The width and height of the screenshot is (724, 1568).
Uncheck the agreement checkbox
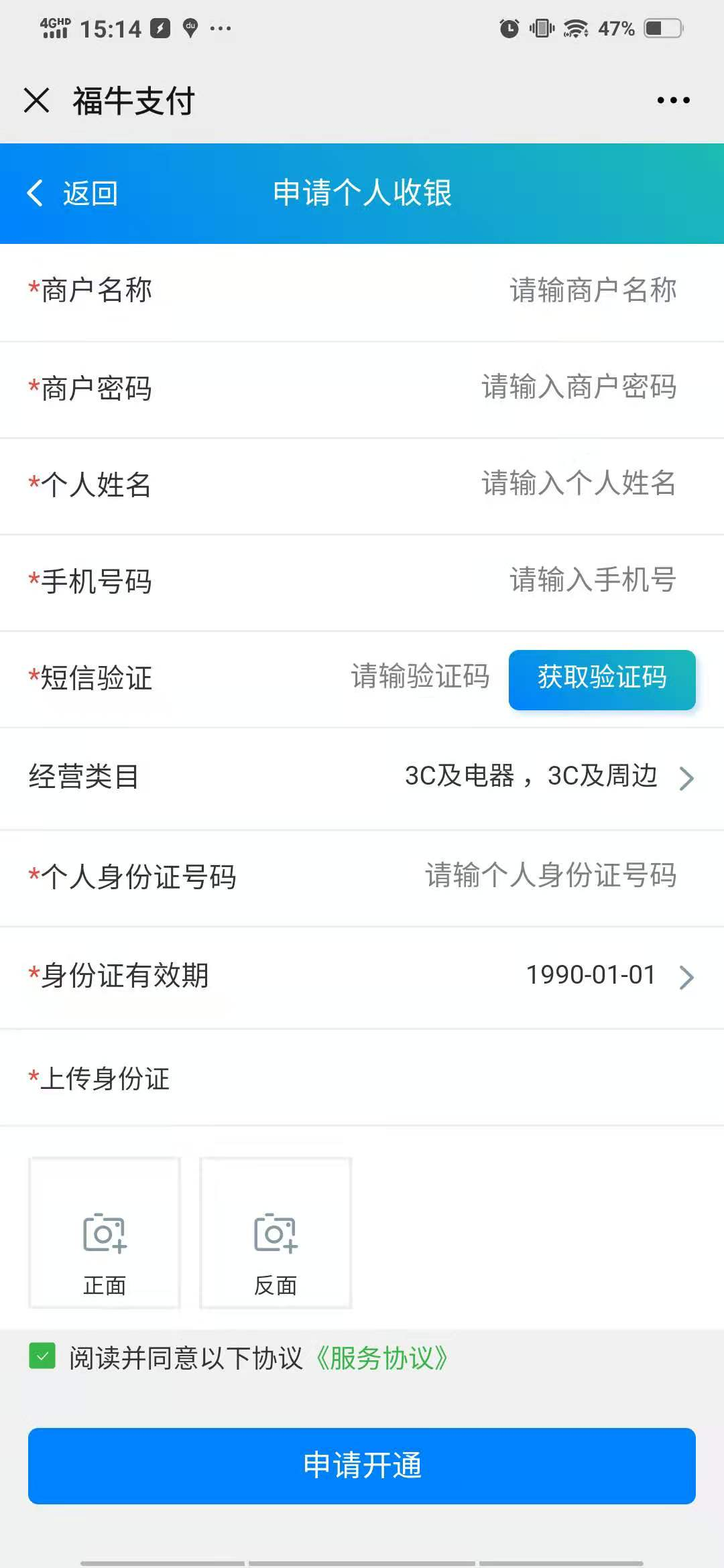point(42,1358)
